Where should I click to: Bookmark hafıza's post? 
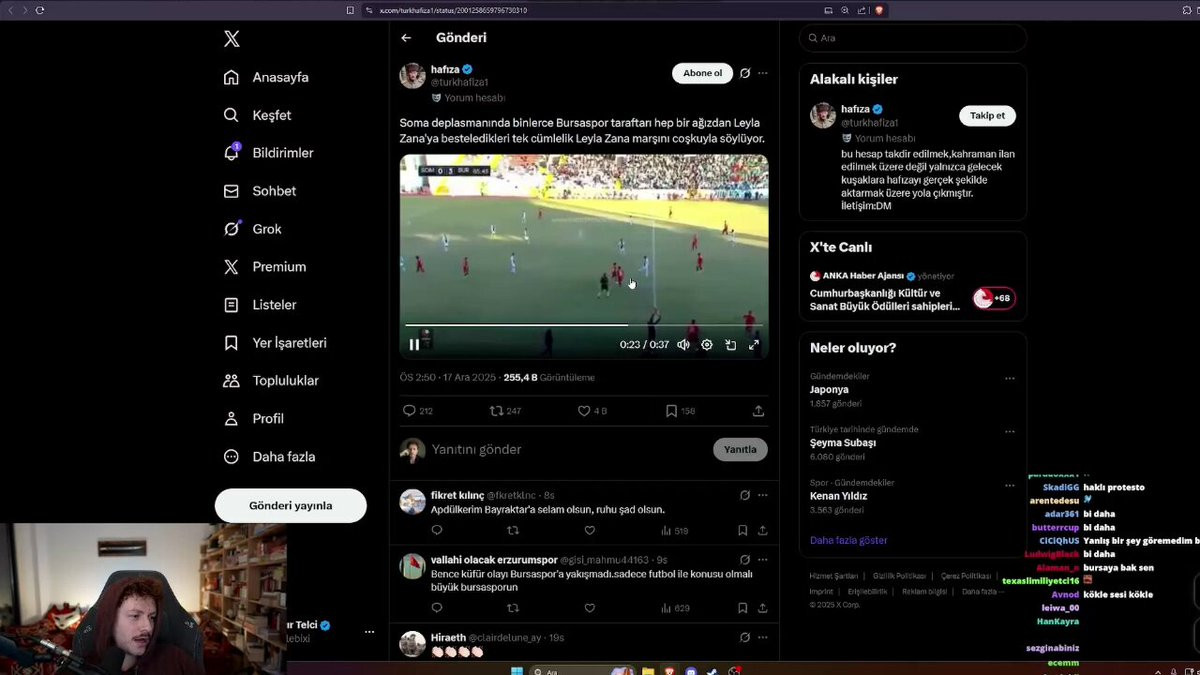680,411
